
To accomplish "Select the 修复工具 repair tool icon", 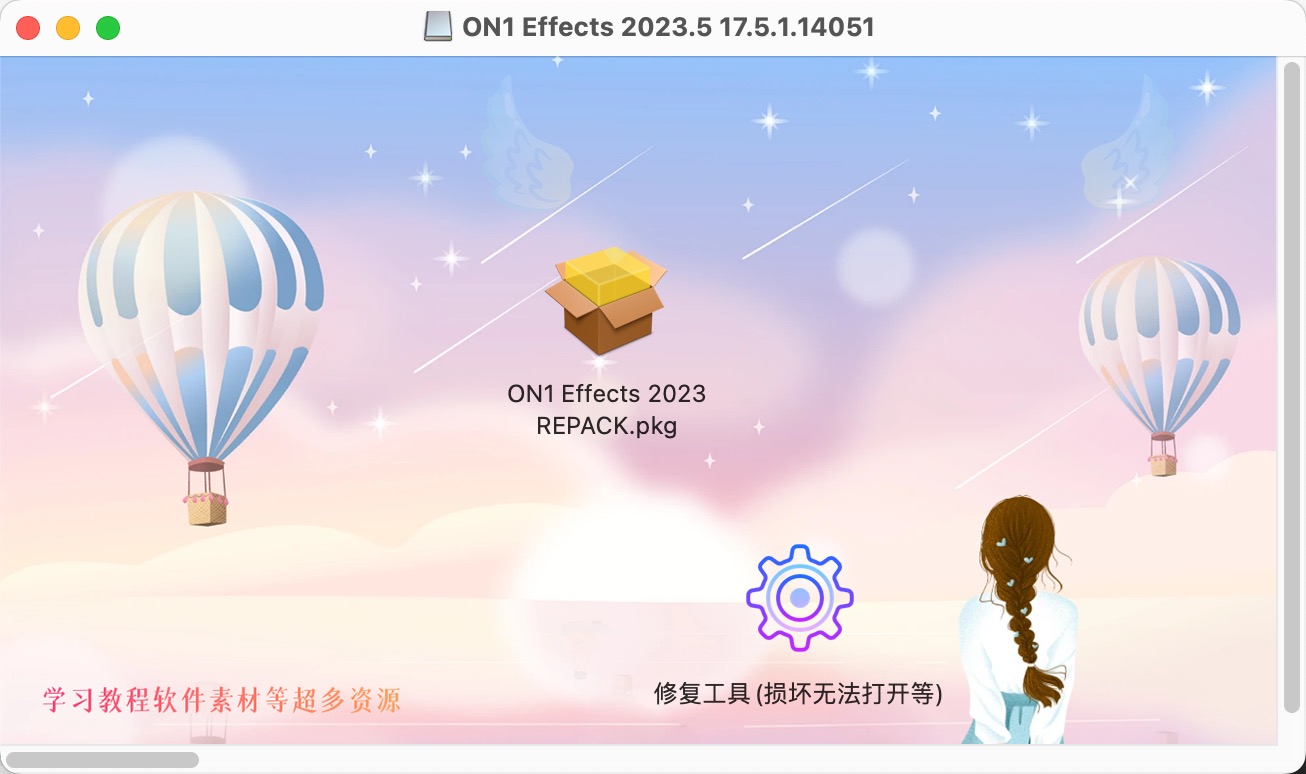I will point(799,598).
